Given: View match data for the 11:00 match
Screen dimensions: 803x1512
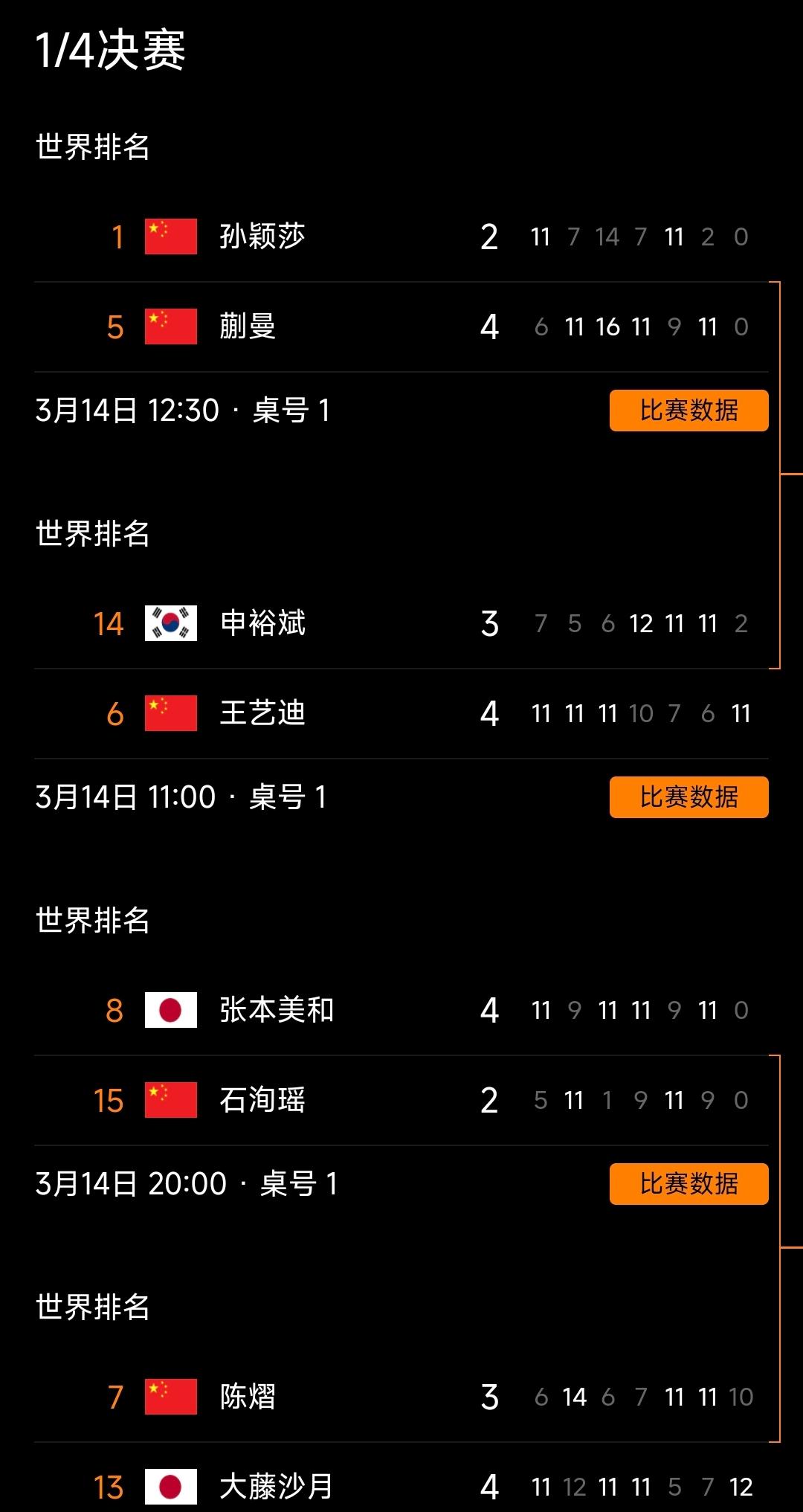Looking at the screenshot, I should (688, 797).
